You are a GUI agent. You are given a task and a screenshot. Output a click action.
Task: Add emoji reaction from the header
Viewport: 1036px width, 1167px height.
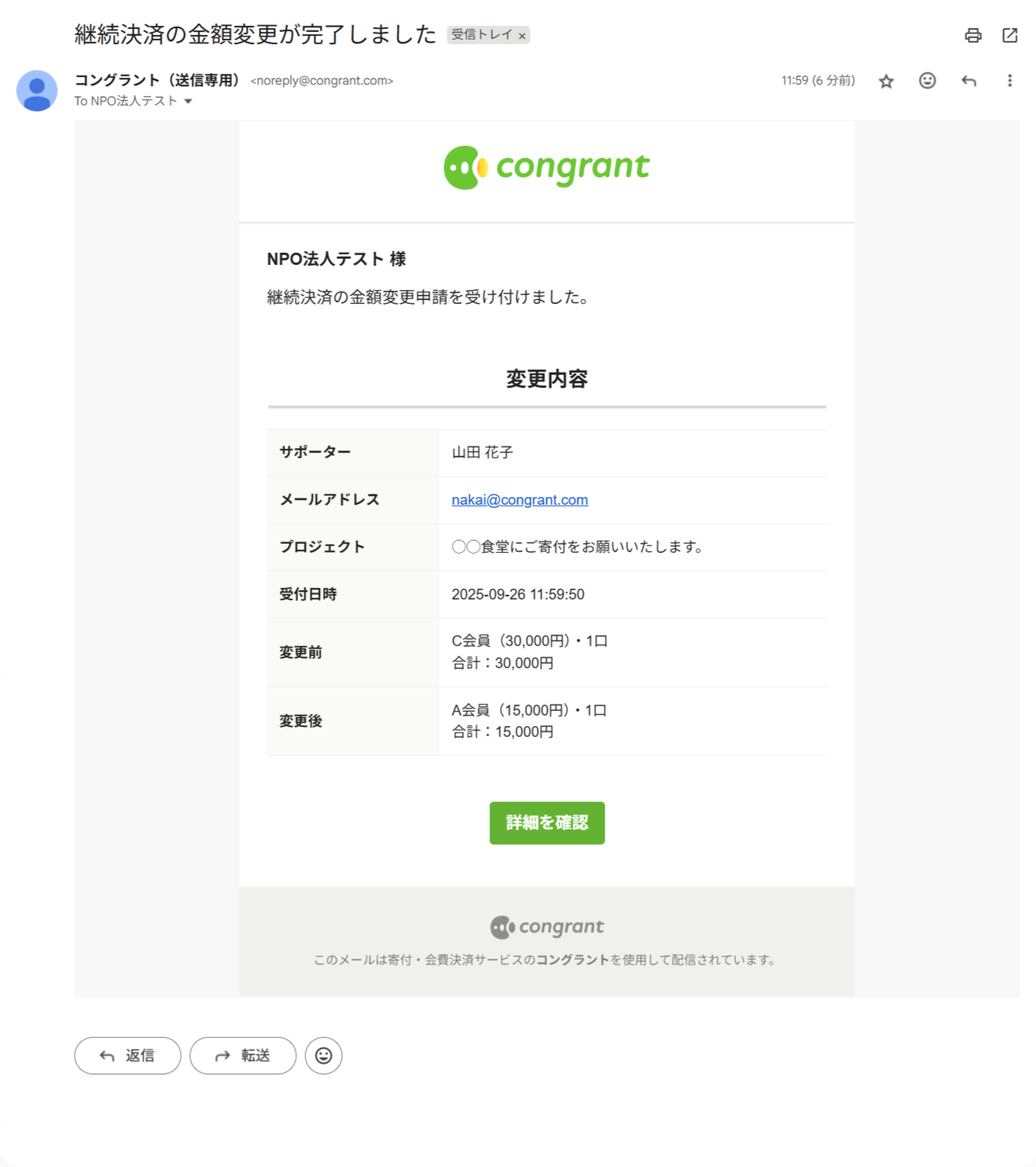(927, 81)
